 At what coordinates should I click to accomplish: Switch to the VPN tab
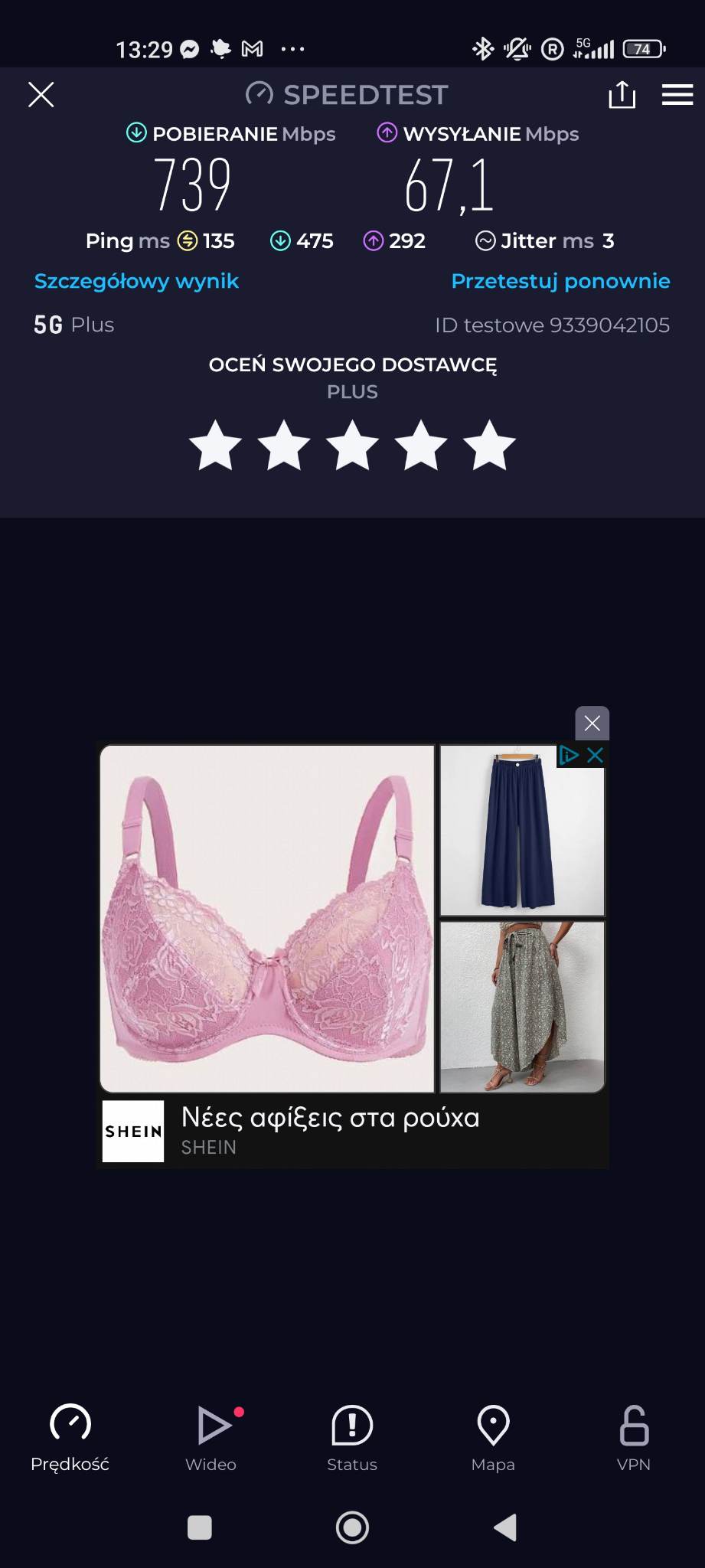tap(634, 1437)
